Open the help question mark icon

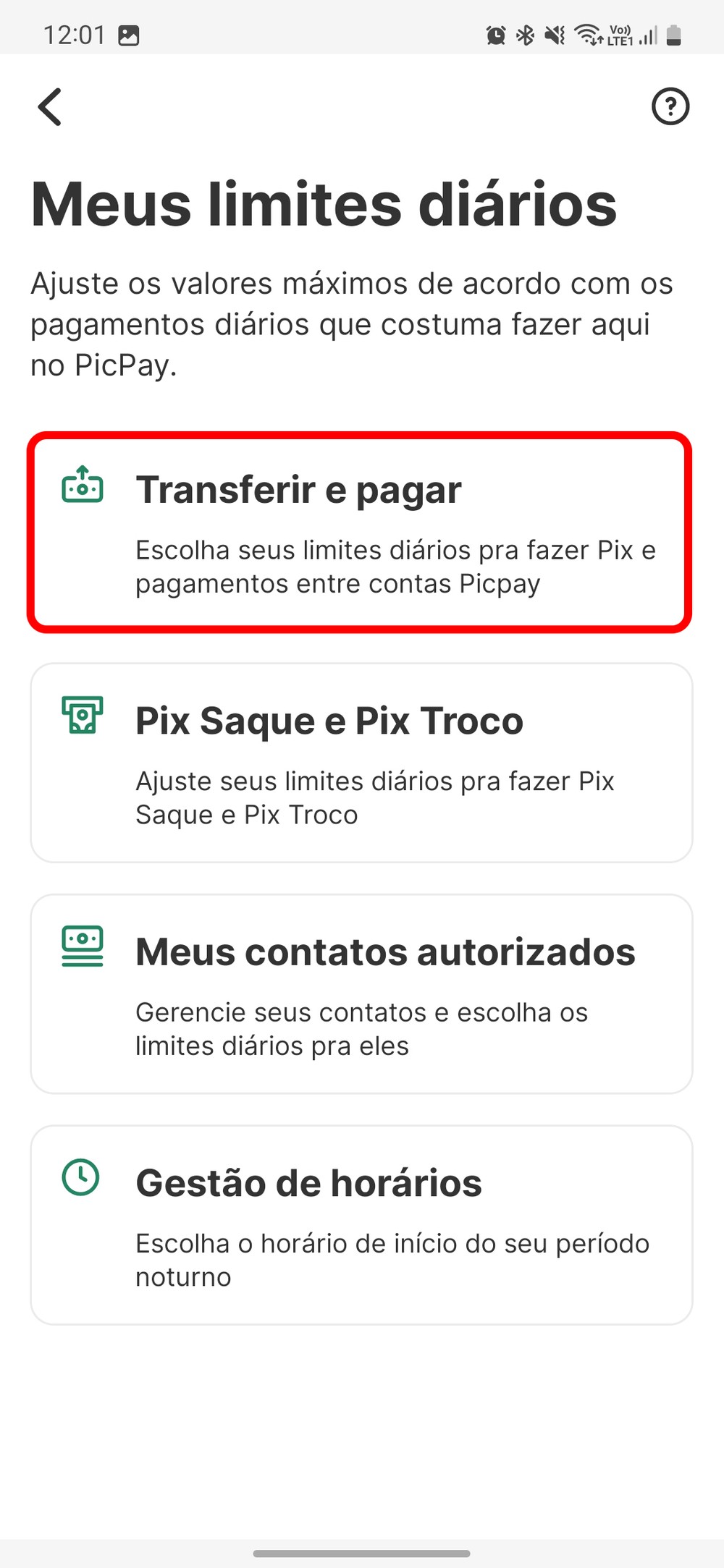(670, 107)
